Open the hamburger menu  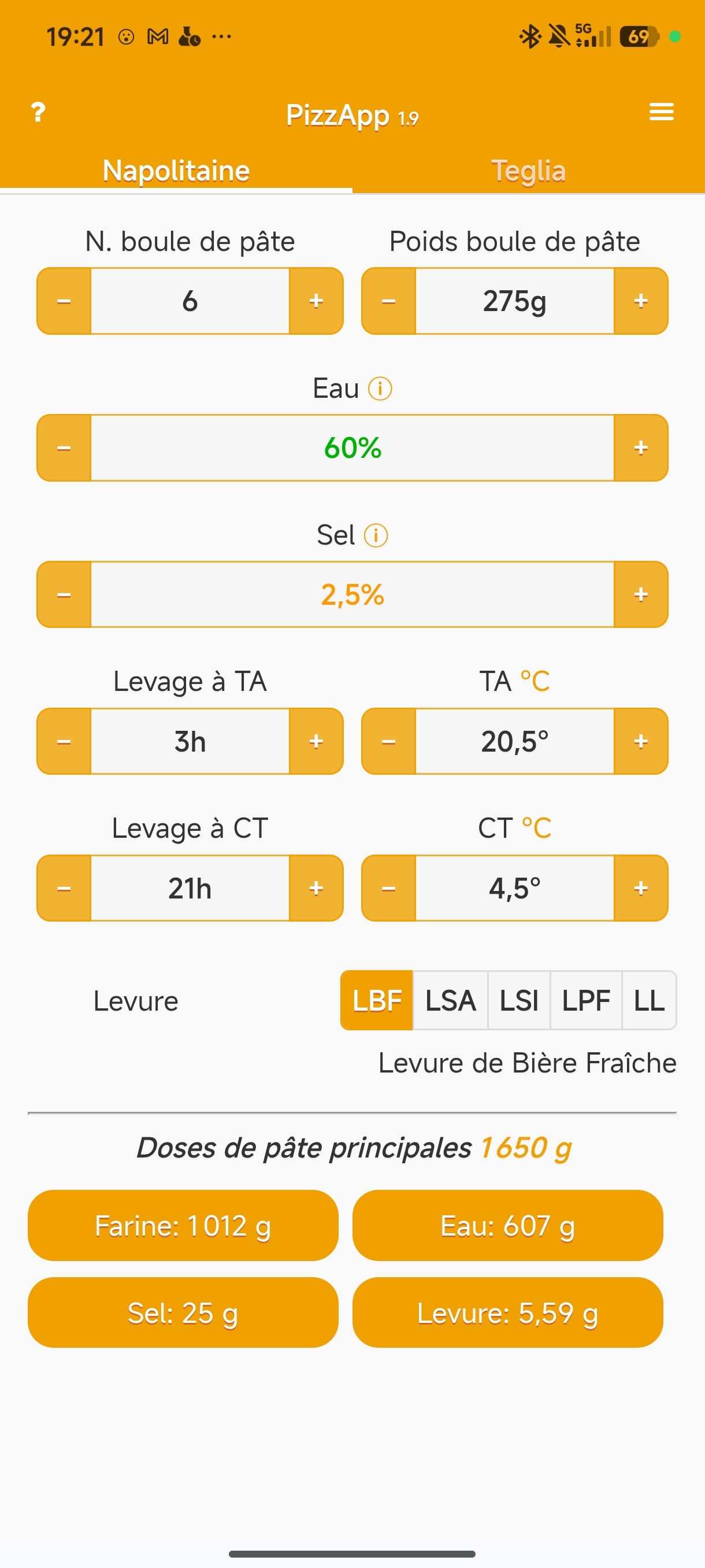(661, 112)
